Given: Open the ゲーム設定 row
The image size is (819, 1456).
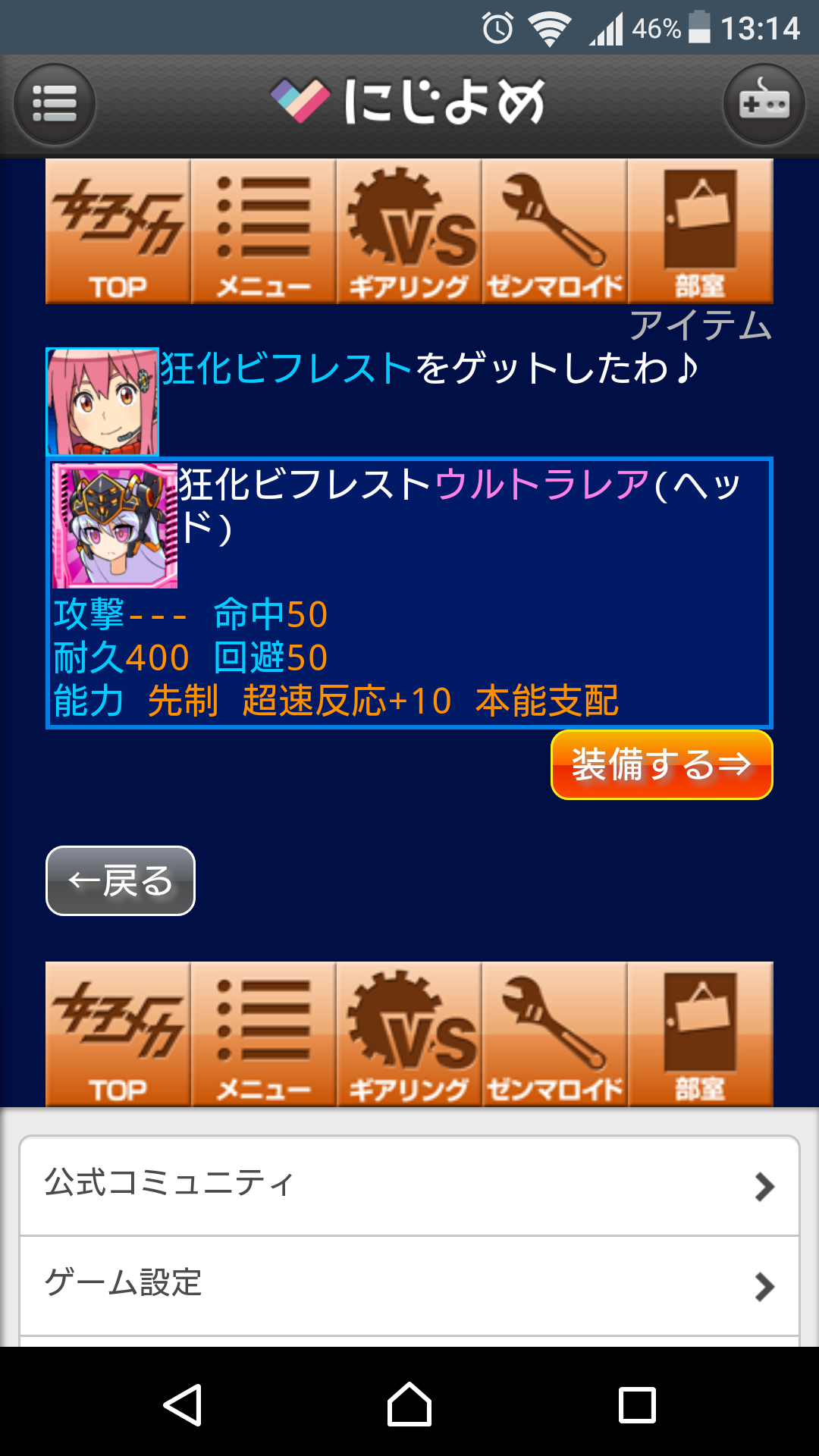Looking at the screenshot, I should point(409,1285).
